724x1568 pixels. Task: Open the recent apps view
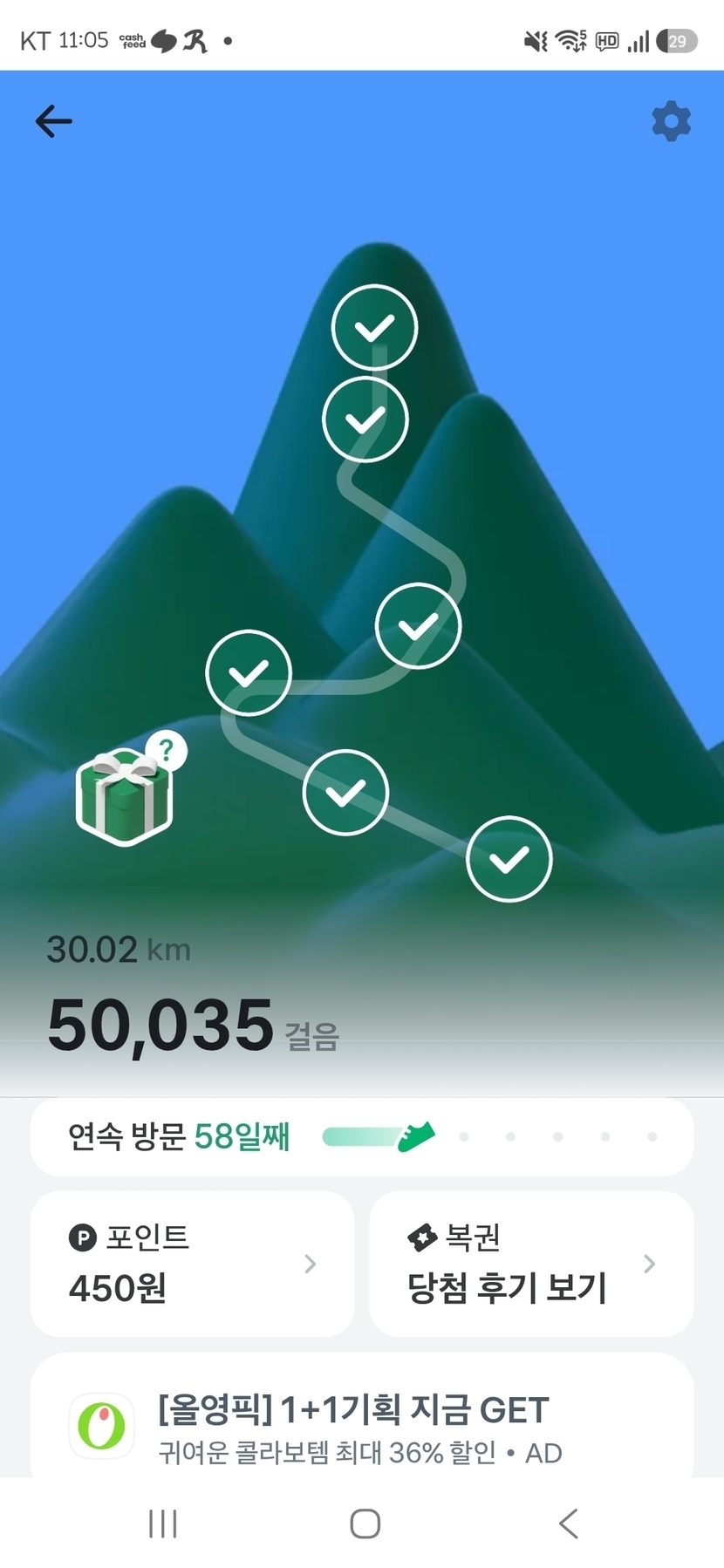coord(163,1524)
